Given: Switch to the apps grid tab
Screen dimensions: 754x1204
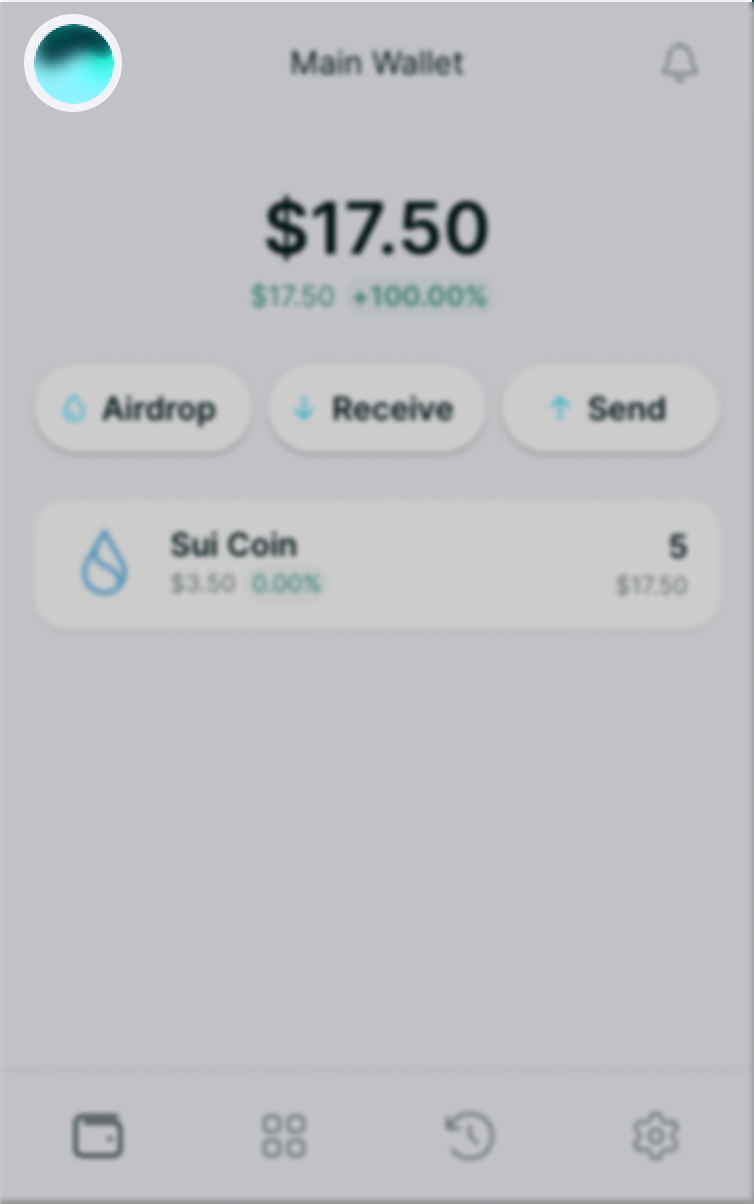Looking at the screenshot, I should tap(283, 1136).
